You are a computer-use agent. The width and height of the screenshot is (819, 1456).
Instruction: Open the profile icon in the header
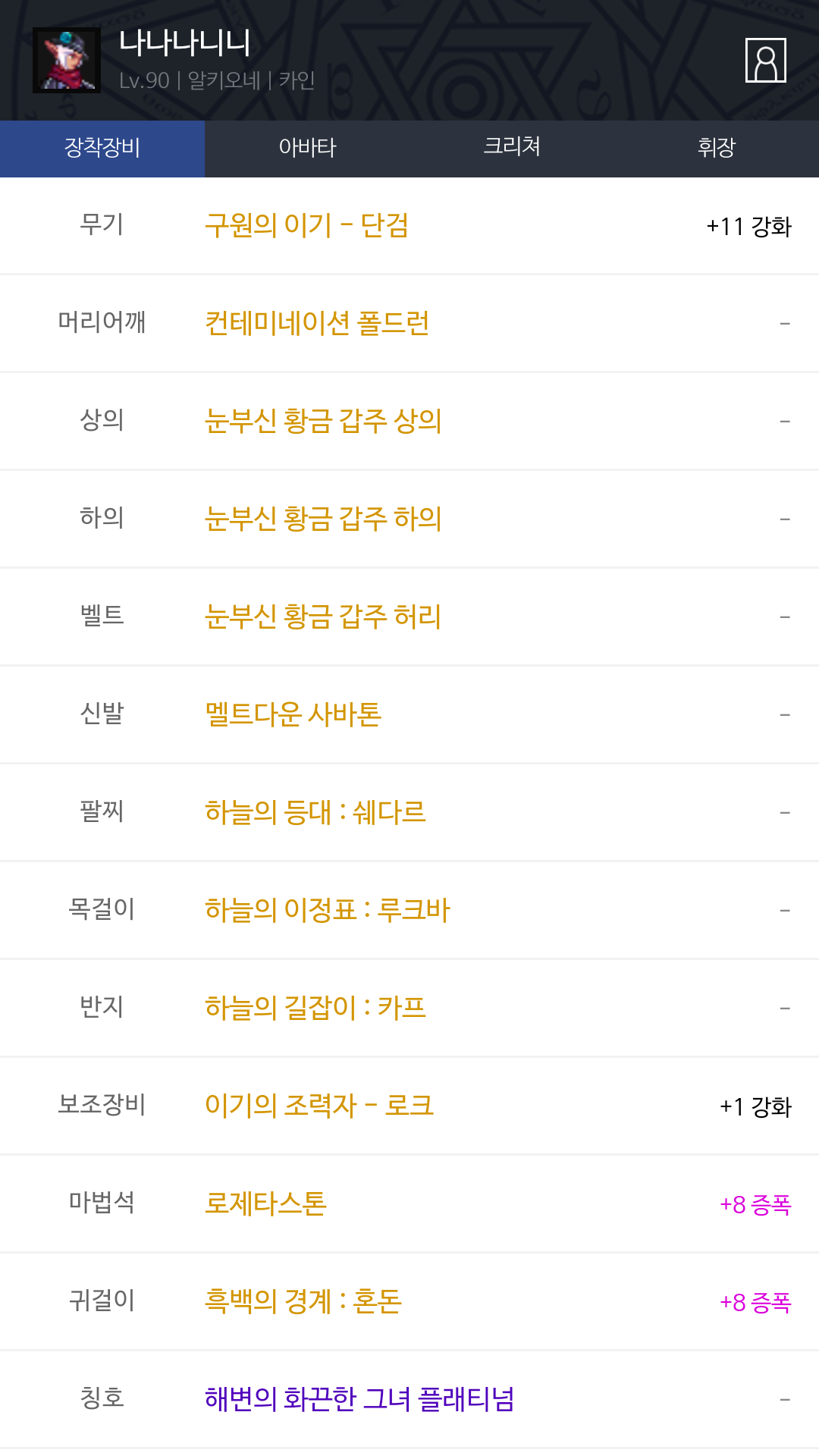click(765, 60)
